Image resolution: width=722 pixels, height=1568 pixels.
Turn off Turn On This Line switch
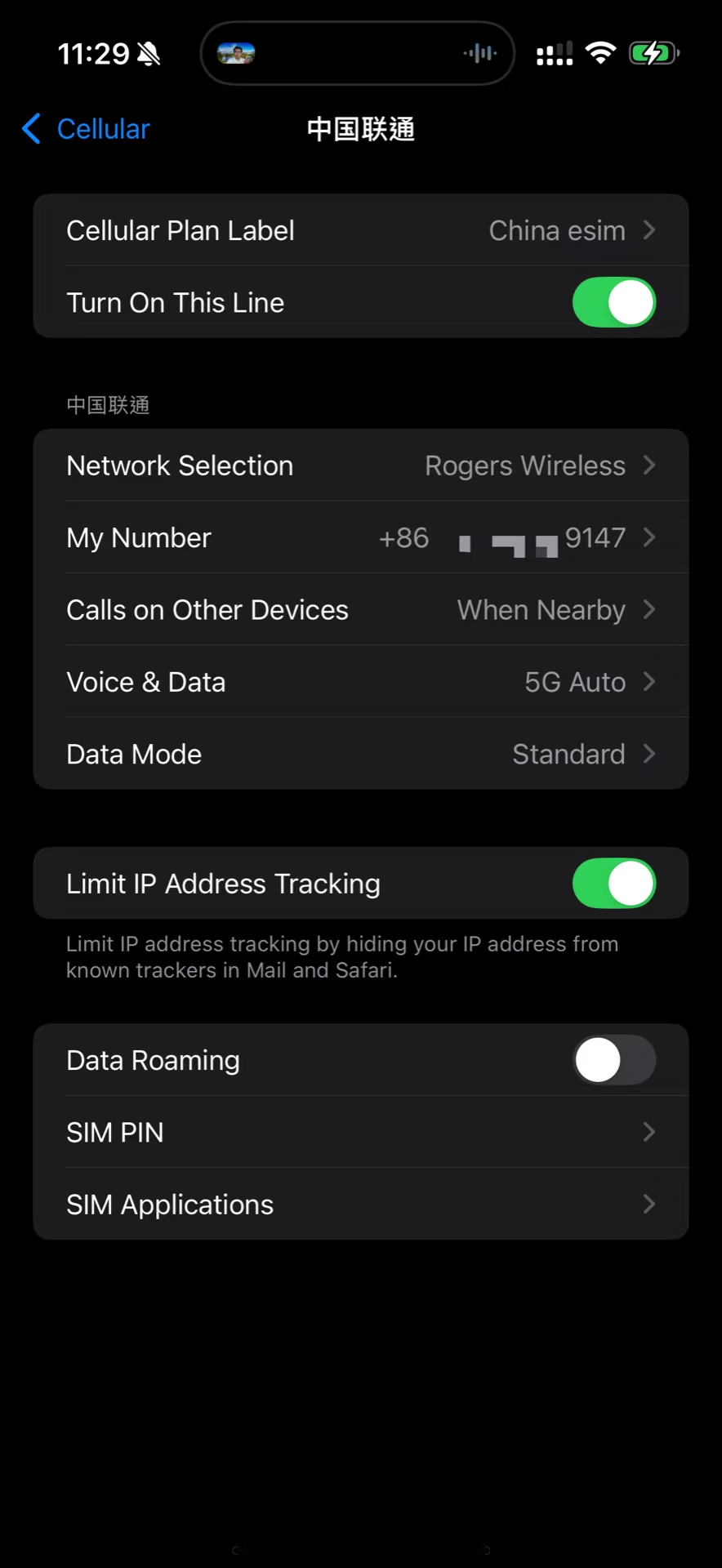(613, 303)
